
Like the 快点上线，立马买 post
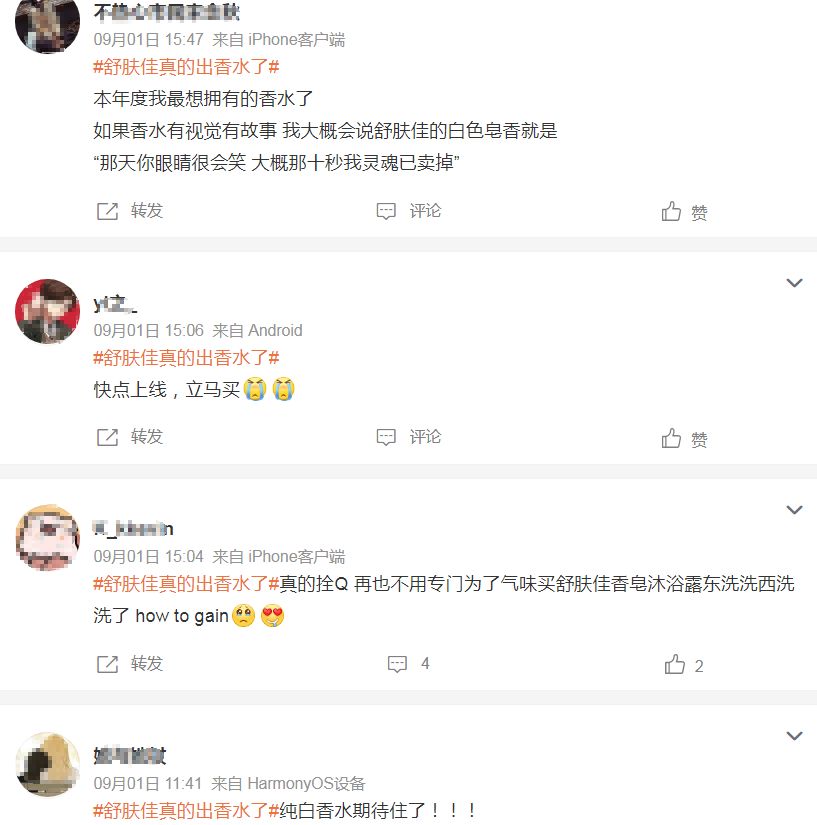click(685, 438)
